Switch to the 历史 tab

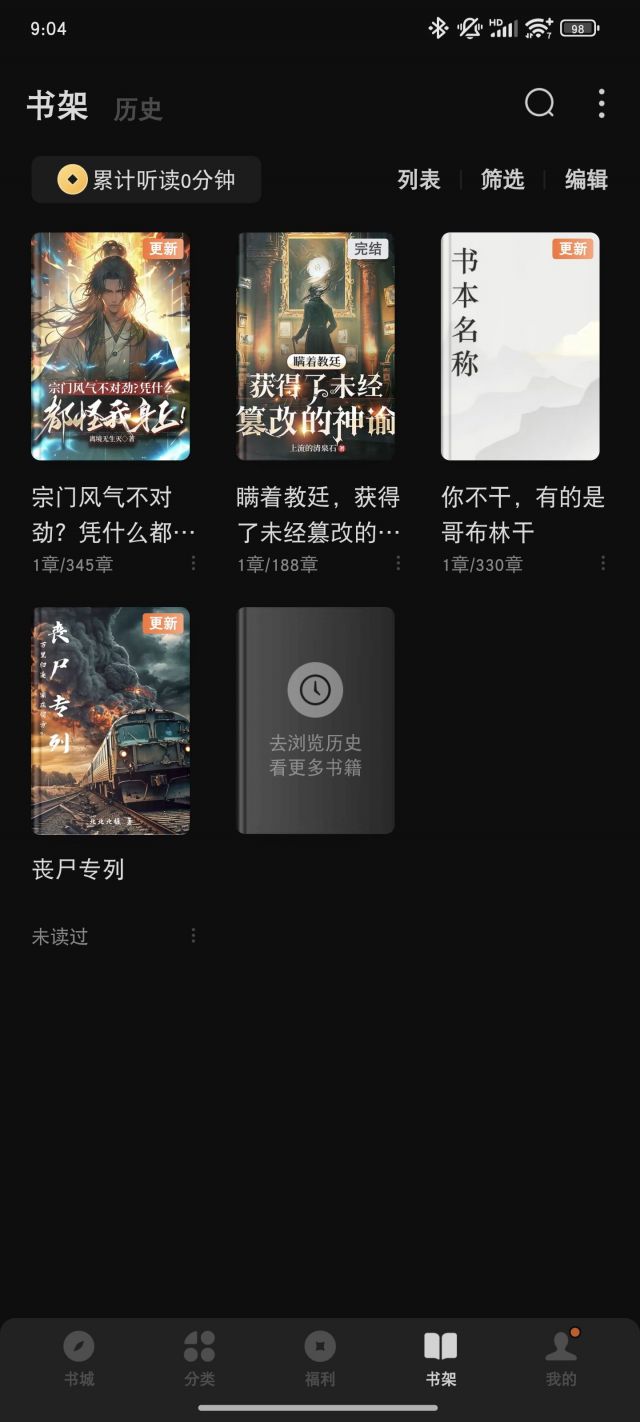(x=138, y=109)
